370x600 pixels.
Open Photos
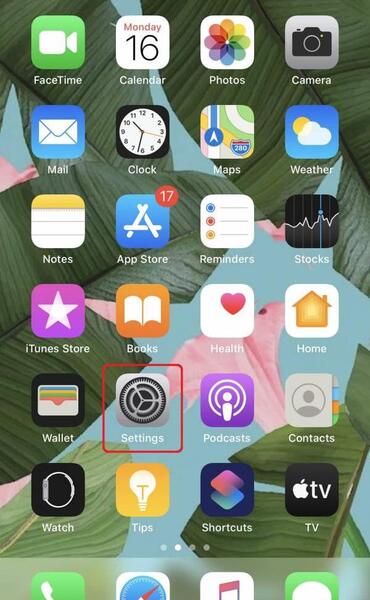(x=227, y=42)
